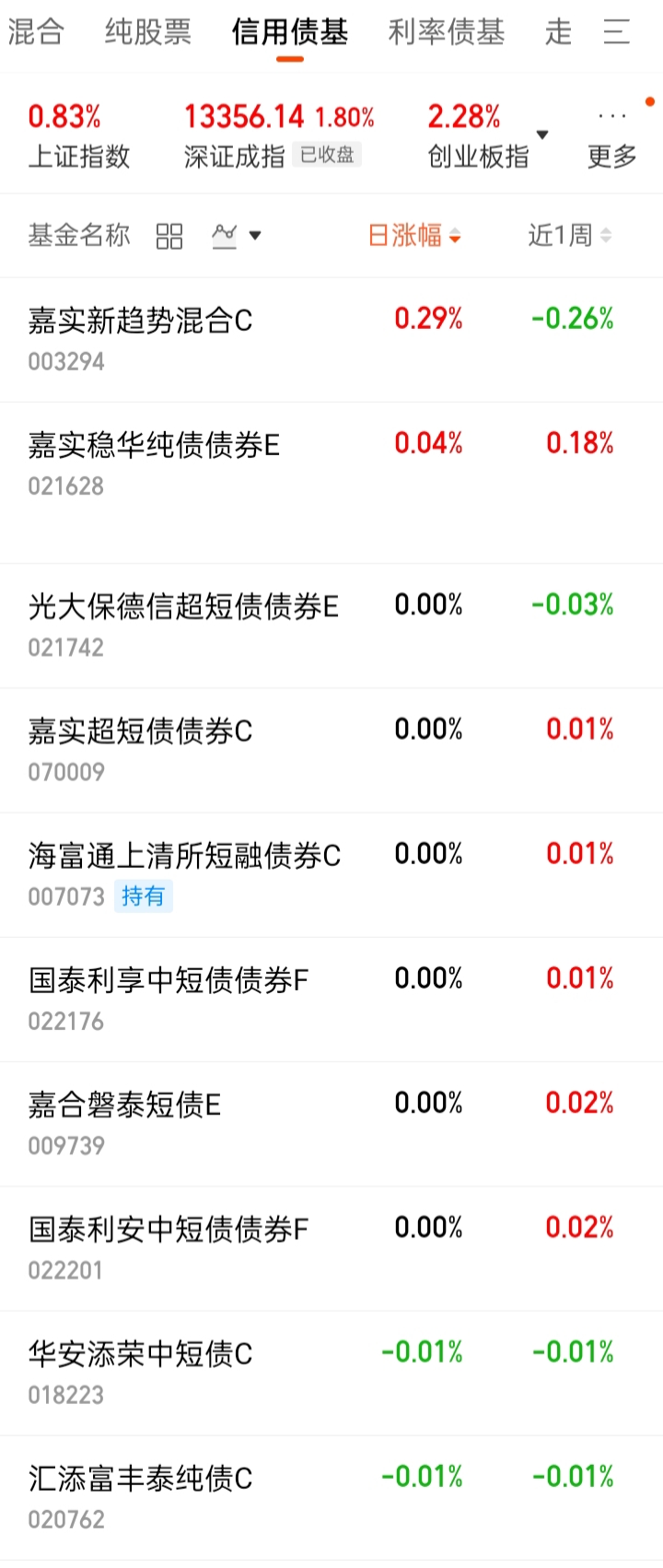Open fund 汇添富丰泰纯债C
Screen dimensions: 663x1568
140,1479
